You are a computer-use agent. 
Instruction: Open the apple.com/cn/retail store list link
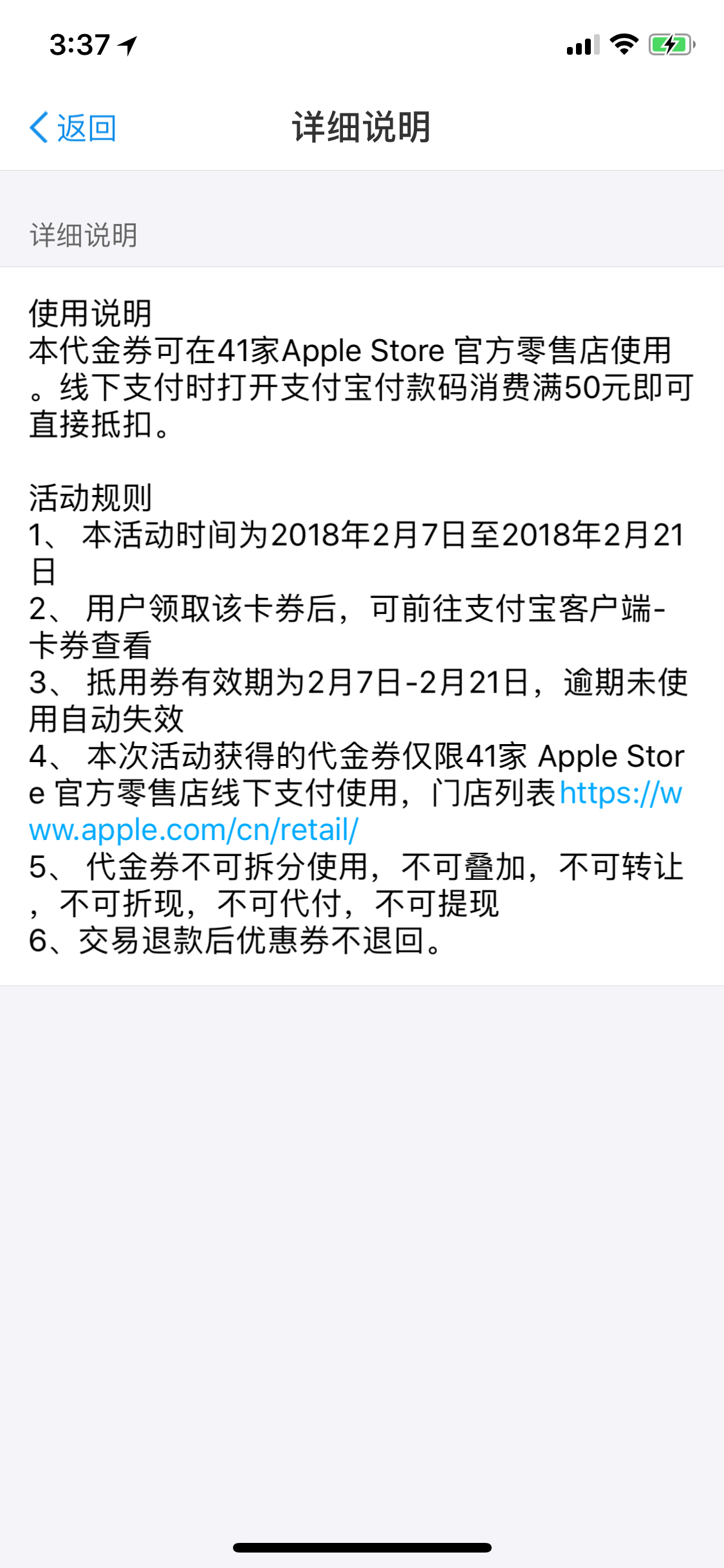pyautogui.click(x=194, y=830)
